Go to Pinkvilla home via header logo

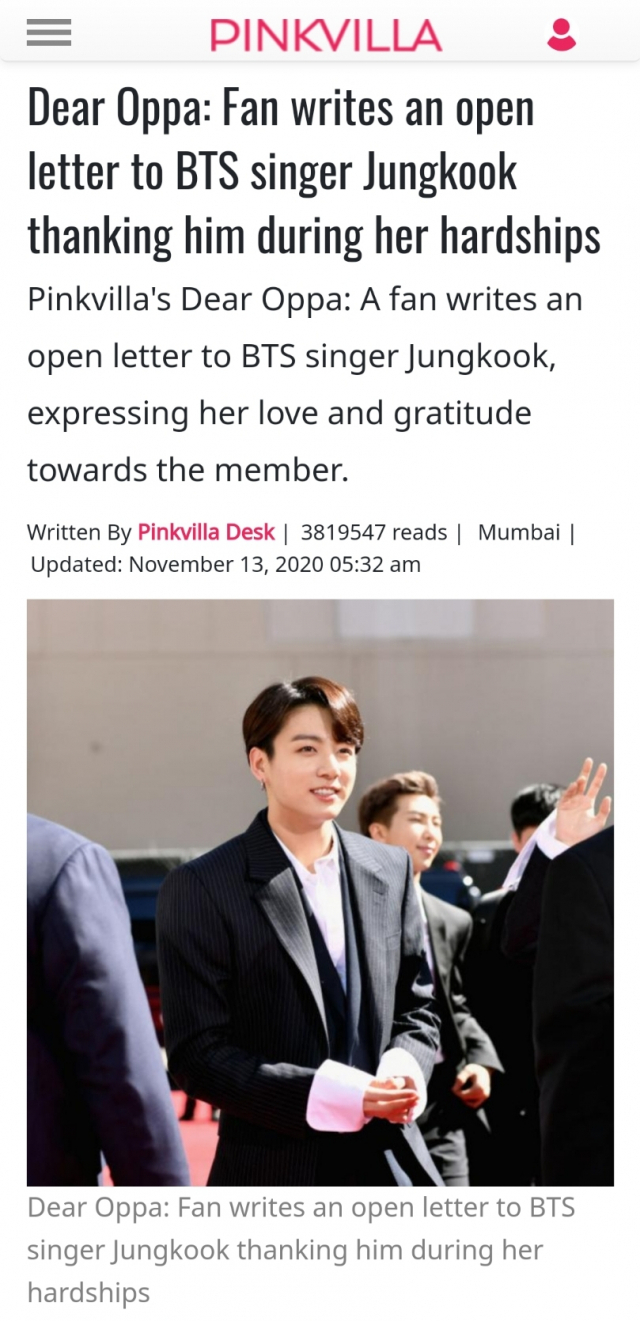(325, 35)
